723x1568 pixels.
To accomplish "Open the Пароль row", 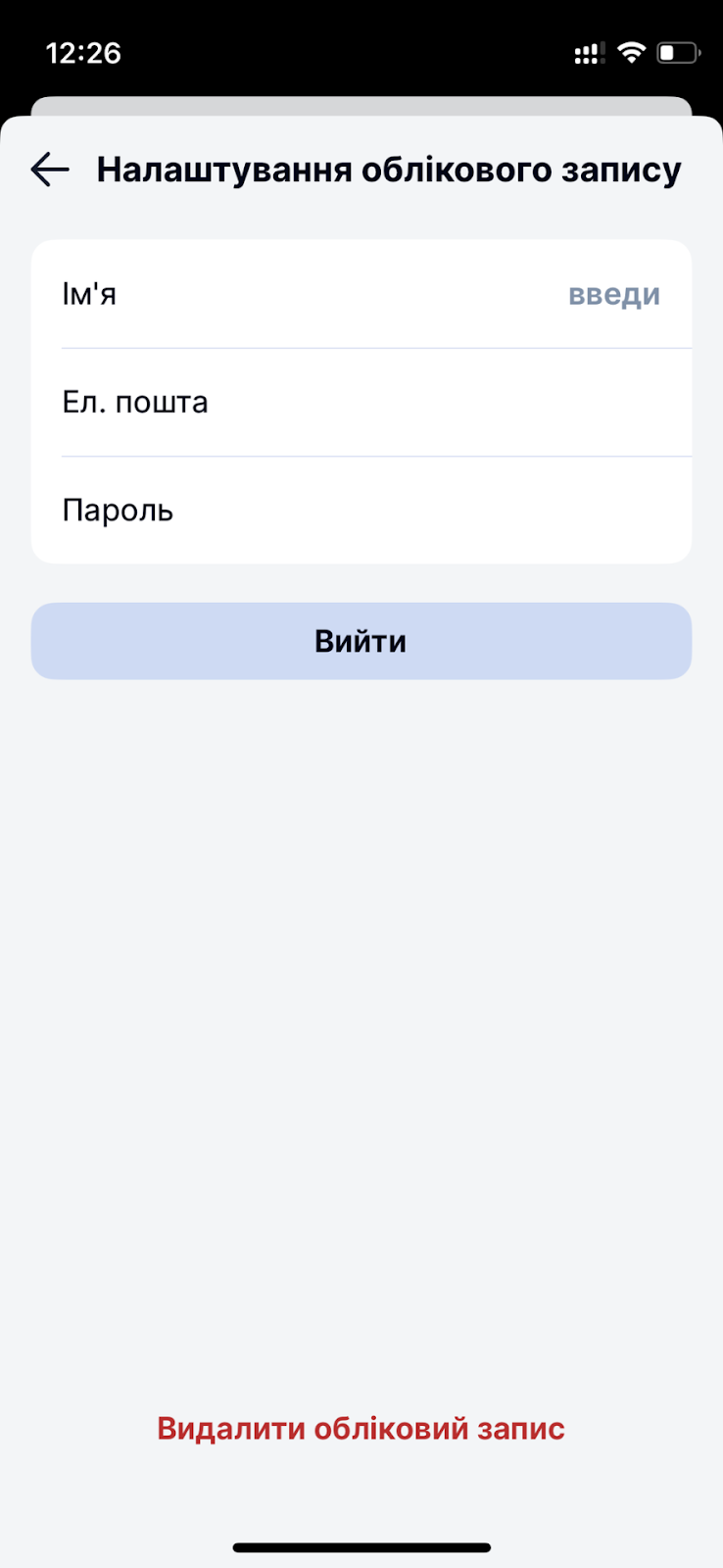I will point(361,511).
